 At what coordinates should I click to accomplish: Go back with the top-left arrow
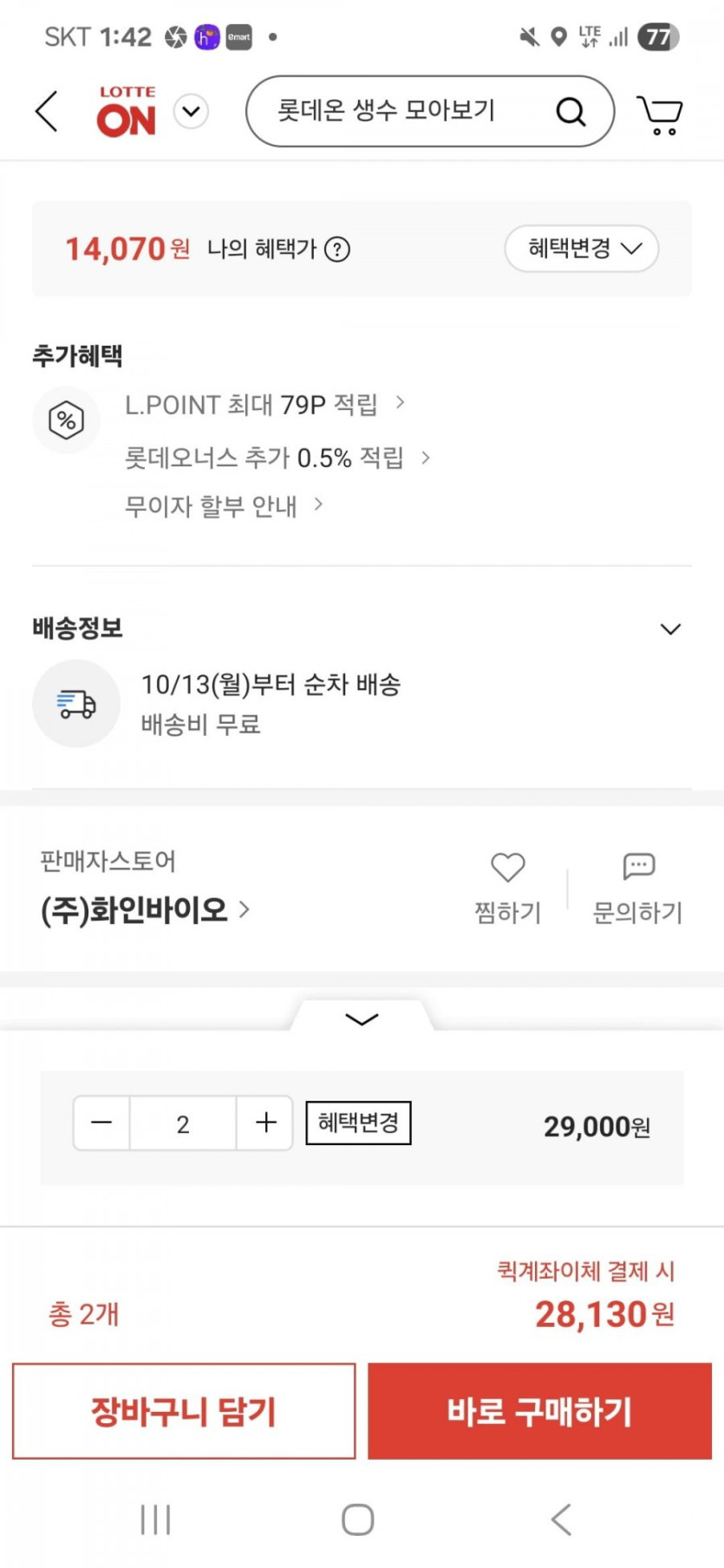[x=47, y=112]
